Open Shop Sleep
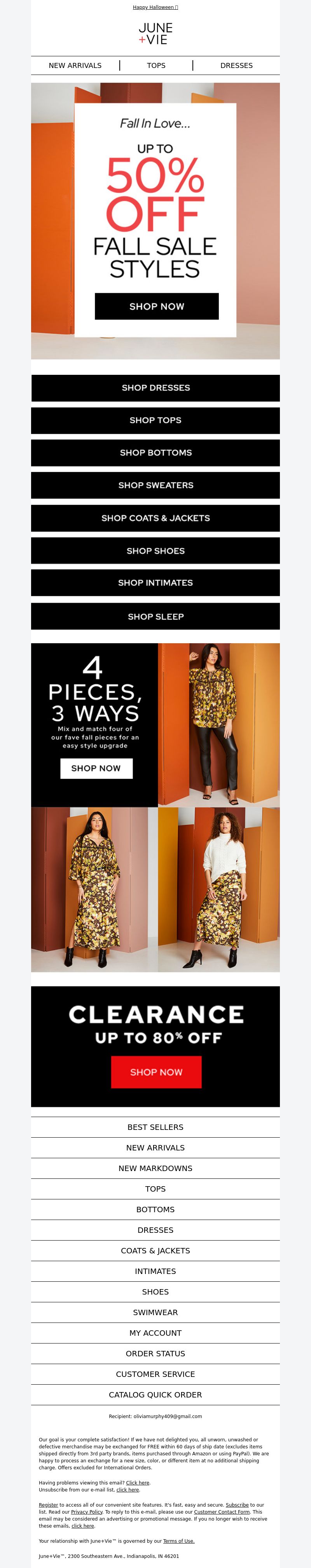Screen dimensions: 311x1568 (x=155, y=617)
